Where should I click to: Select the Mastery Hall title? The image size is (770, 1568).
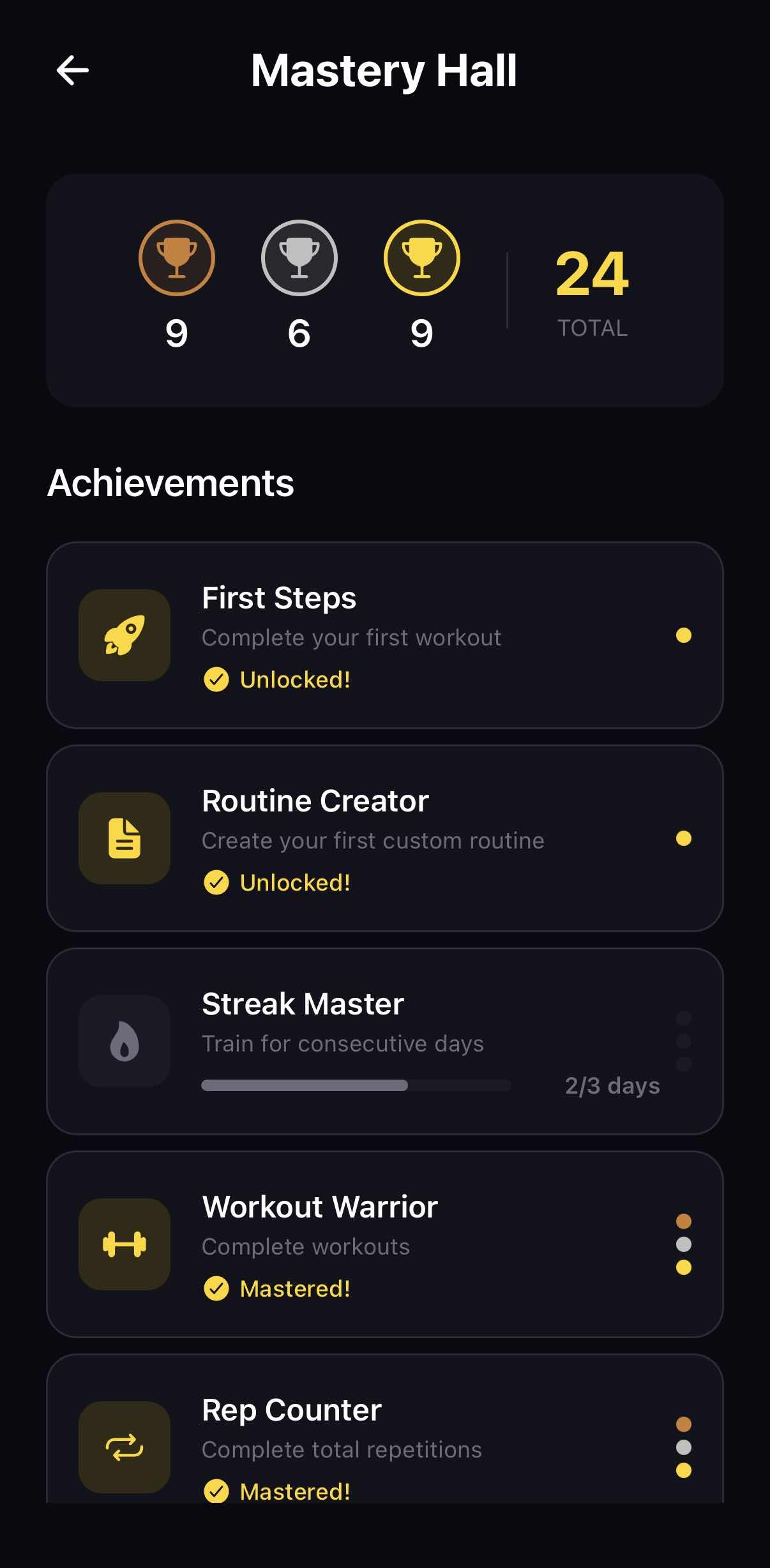(x=384, y=72)
